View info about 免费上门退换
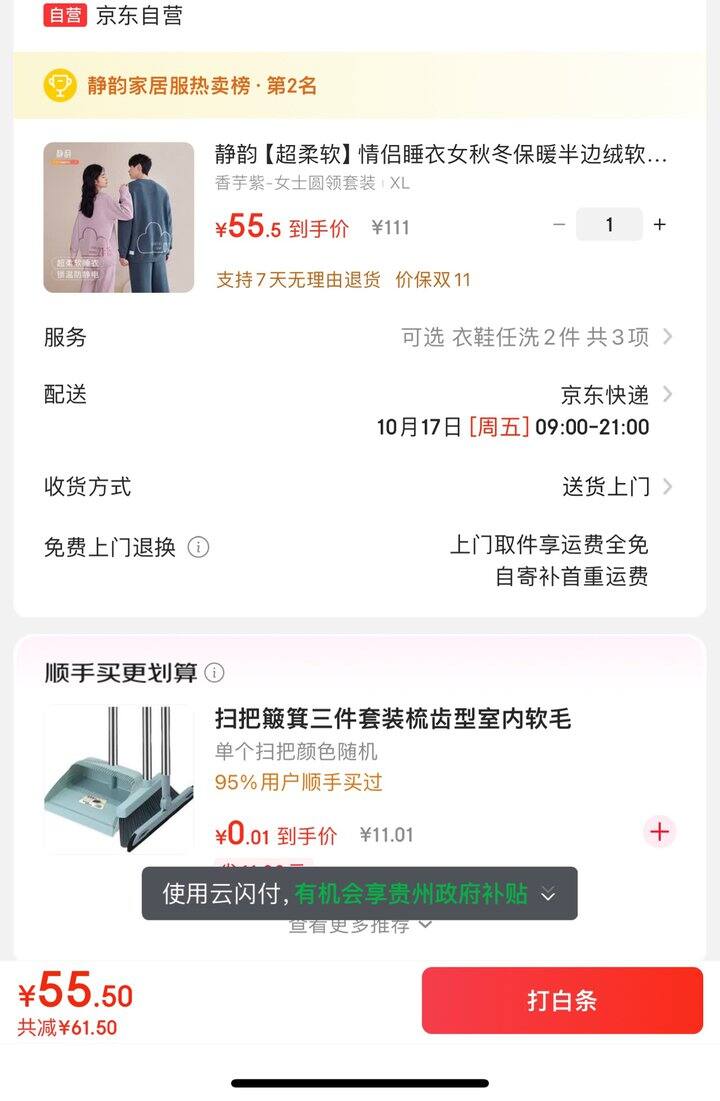The image size is (720, 1101). pyautogui.click(x=199, y=547)
